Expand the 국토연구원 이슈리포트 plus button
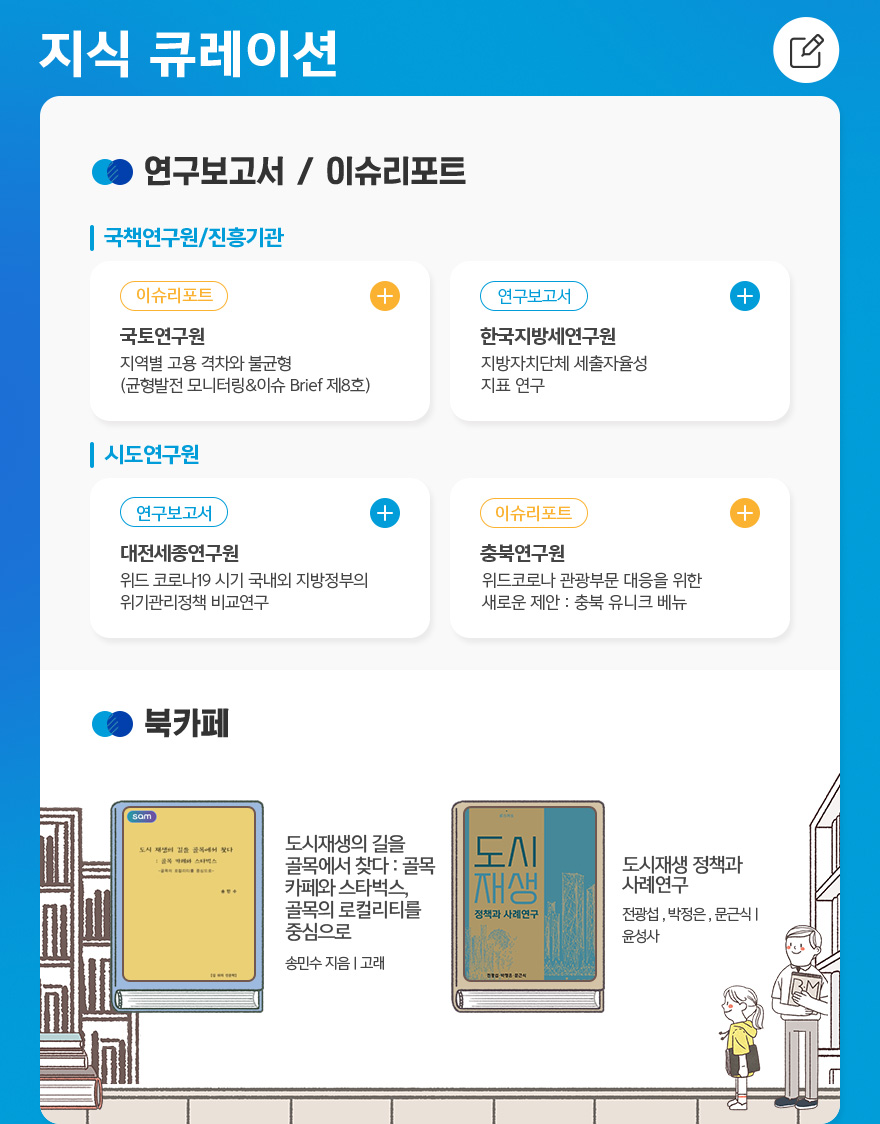Image resolution: width=880 pixels, height=1124 pixels. tap(385, 296)
